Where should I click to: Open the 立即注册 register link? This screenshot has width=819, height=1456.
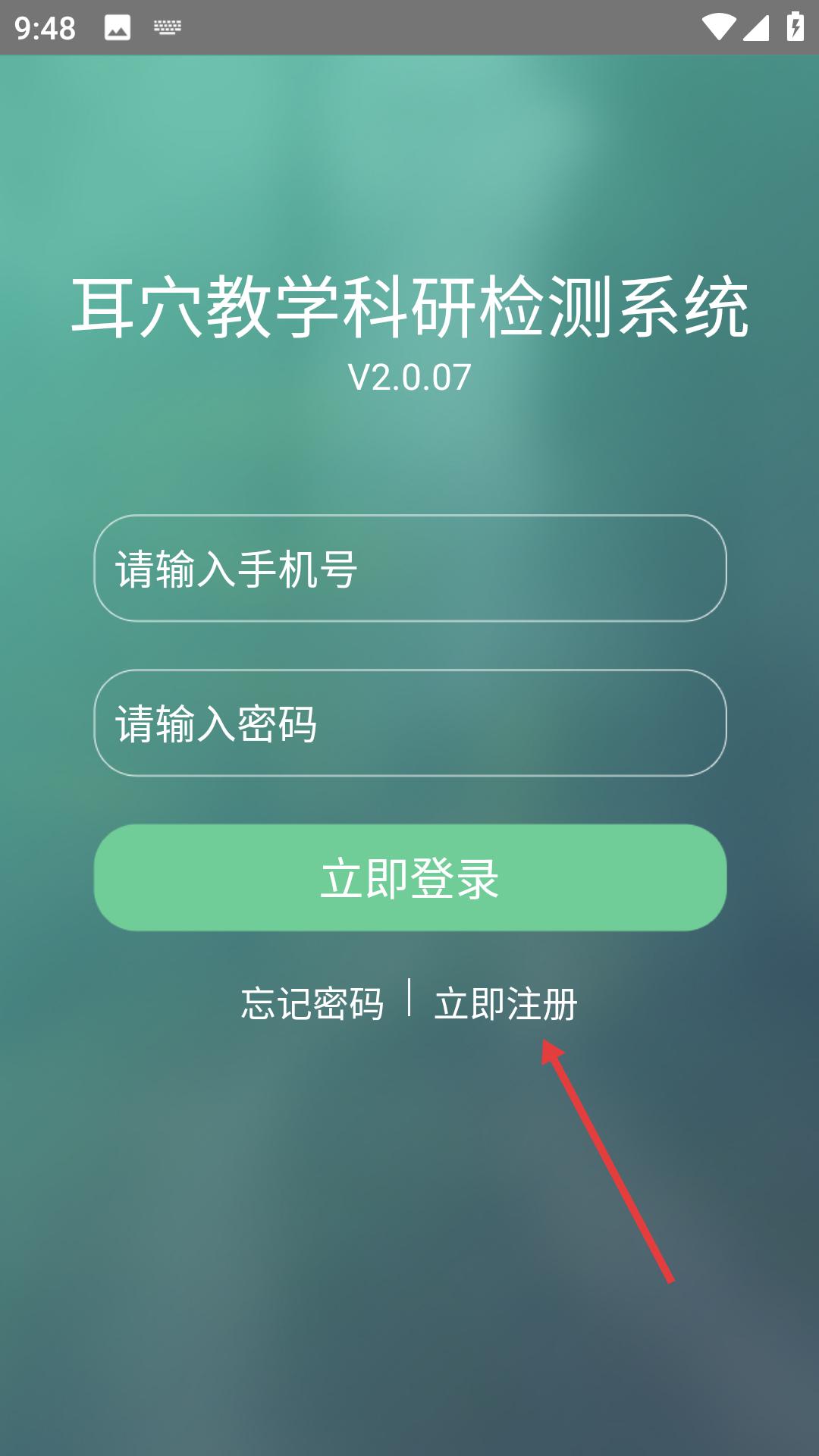[x=506, y=1003]
